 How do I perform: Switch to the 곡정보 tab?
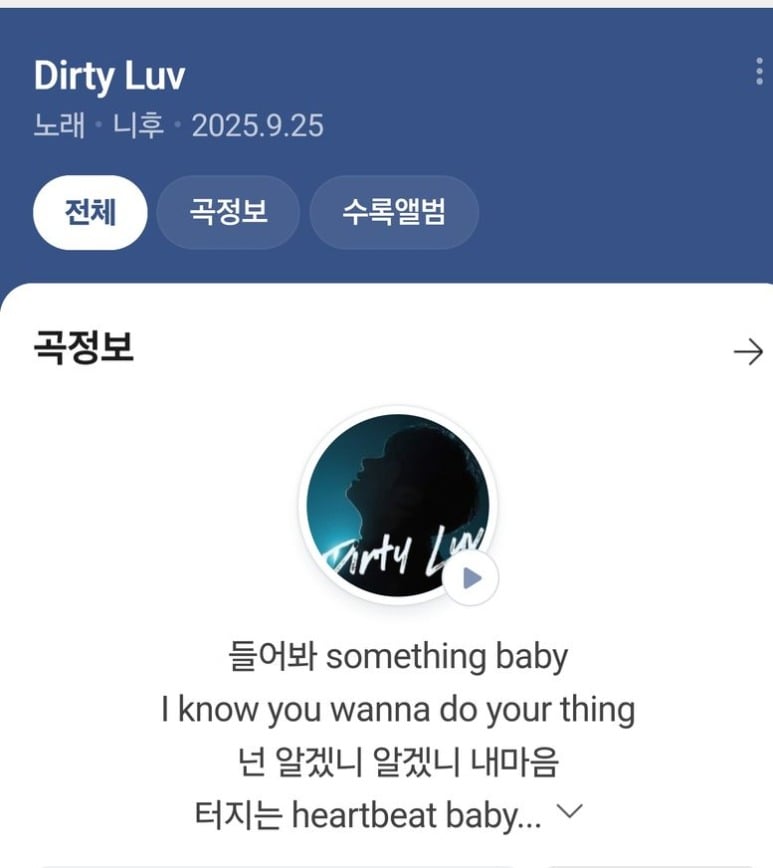tap(228, 212)
